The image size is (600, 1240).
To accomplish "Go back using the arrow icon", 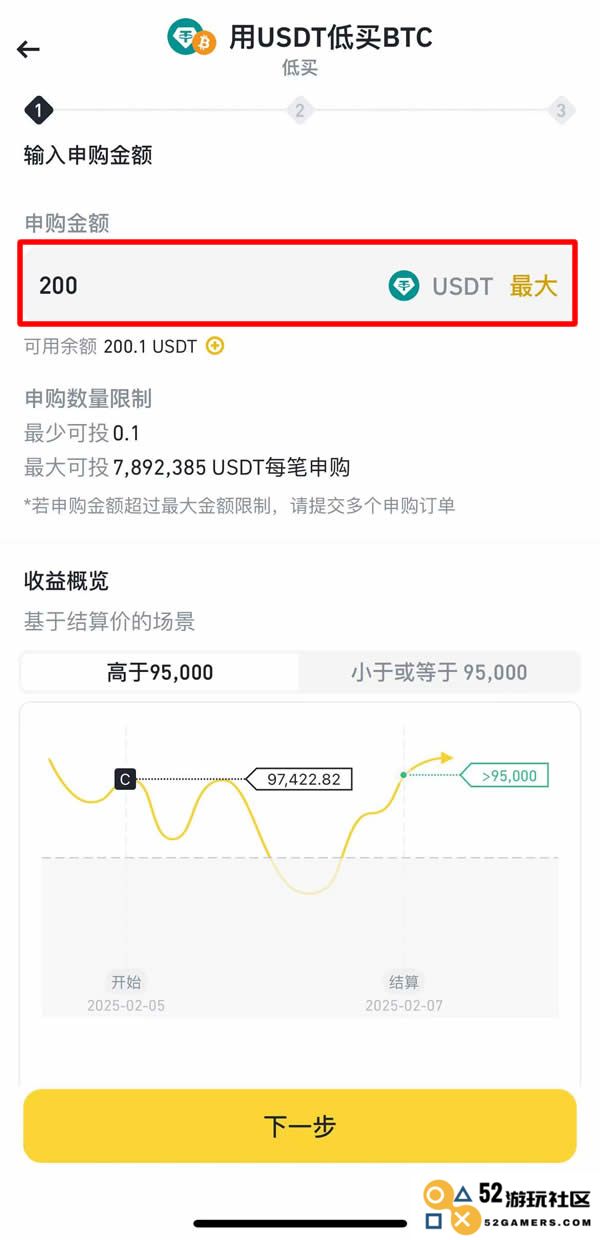I will (28, 49).
